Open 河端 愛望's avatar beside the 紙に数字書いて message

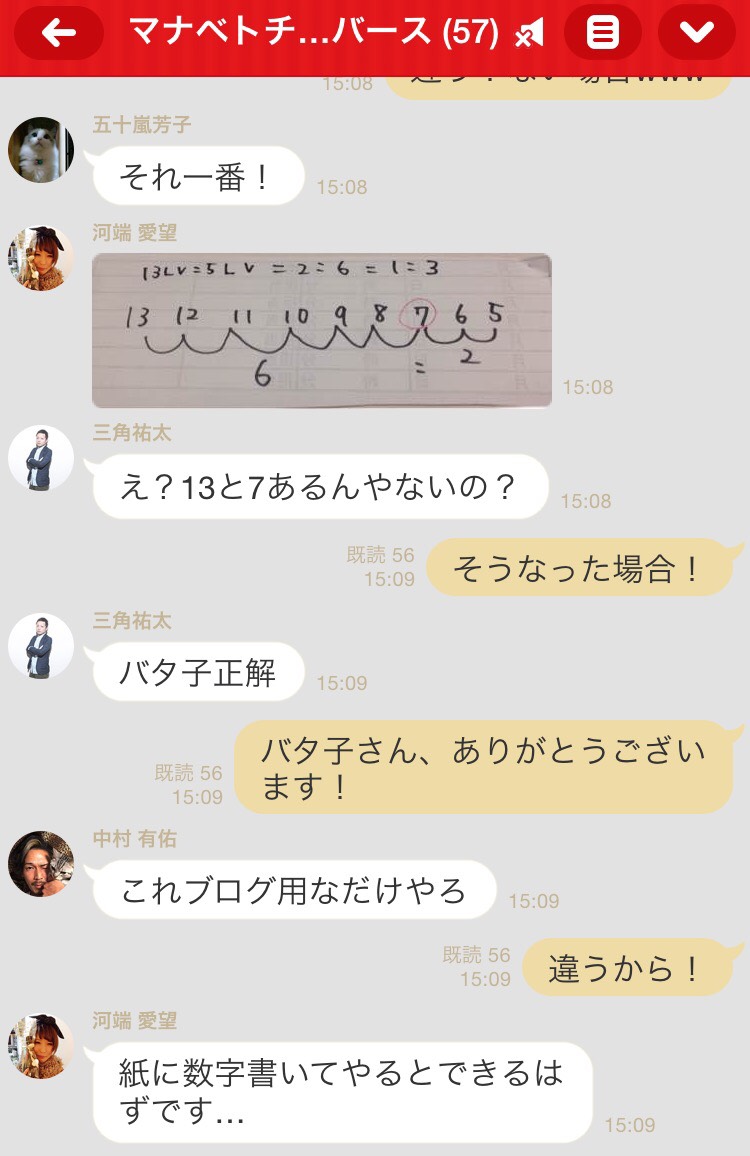(x=41, y=1046)
